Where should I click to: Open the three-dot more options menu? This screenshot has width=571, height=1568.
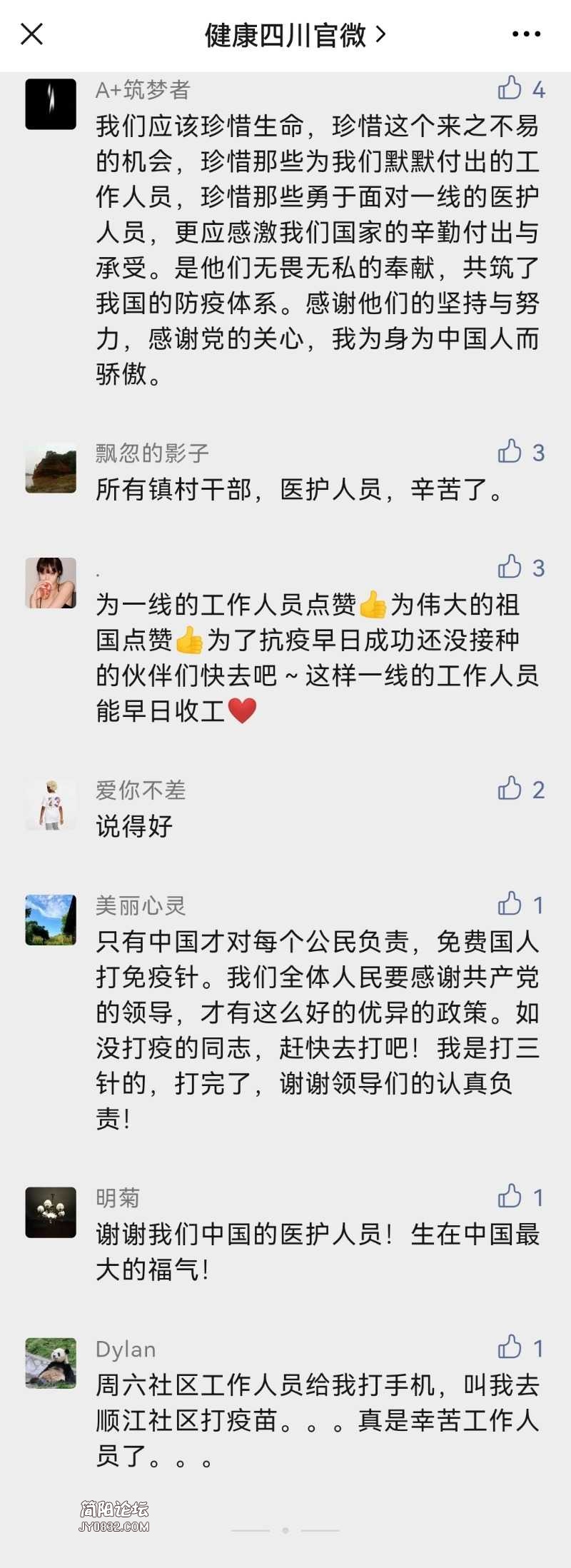pos(526,34)
